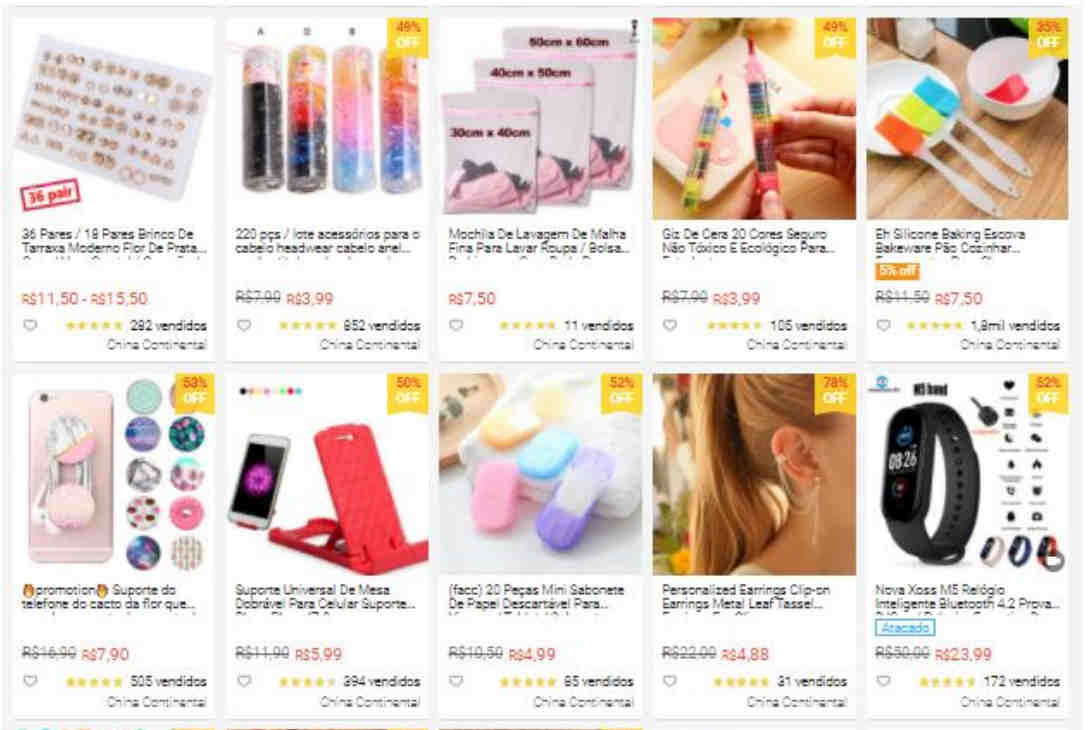The height and width of the screenshot is (730, 1090).
Task: Favorite the 220 pcs hair accessories item
Action: coord(243,325)
